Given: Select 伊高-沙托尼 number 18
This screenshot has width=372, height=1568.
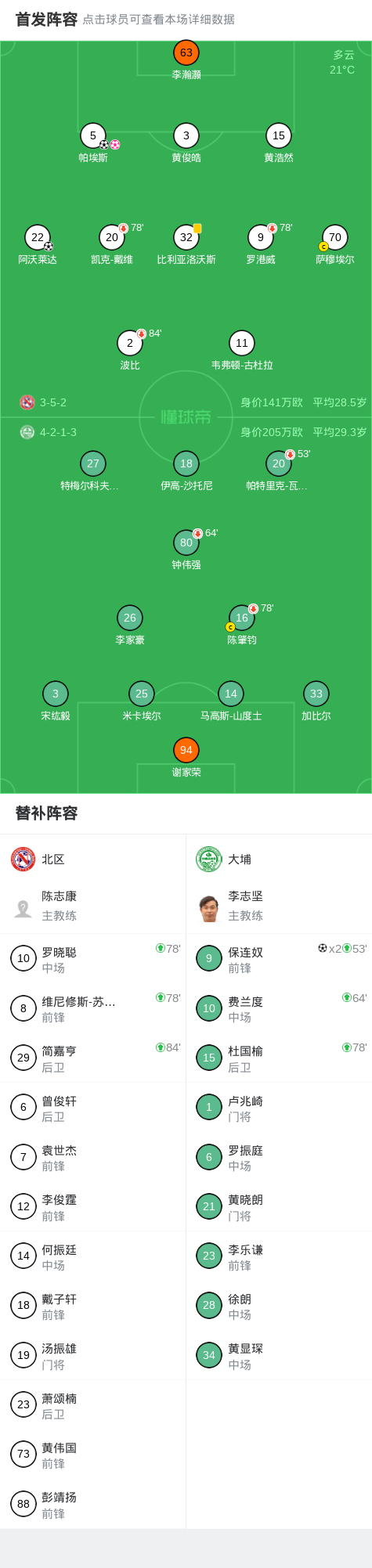Looking at the screenshot, I should [186, 471].
